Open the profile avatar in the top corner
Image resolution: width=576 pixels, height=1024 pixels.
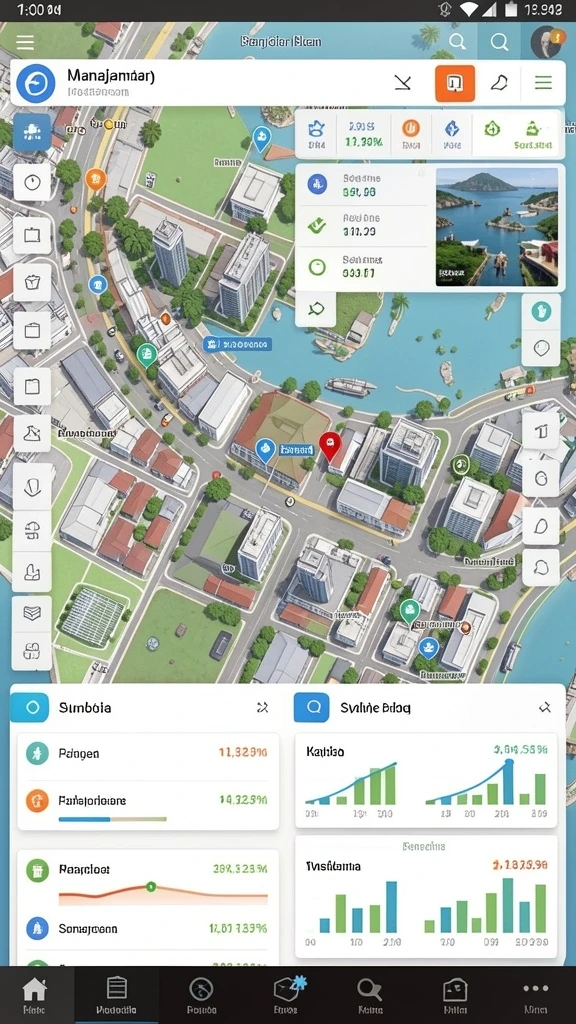click(x=546, y=42)
